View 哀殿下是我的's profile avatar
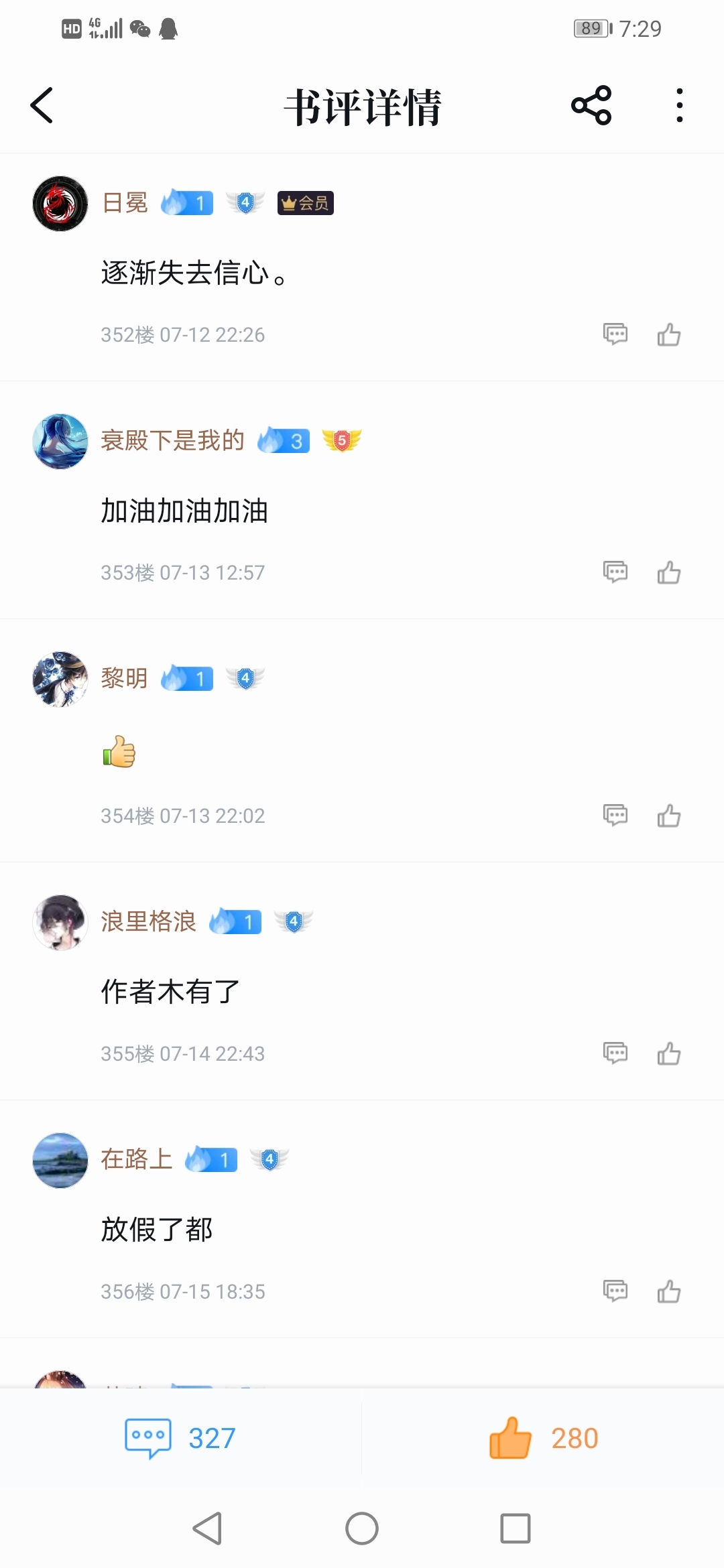 tap(60, 441)
